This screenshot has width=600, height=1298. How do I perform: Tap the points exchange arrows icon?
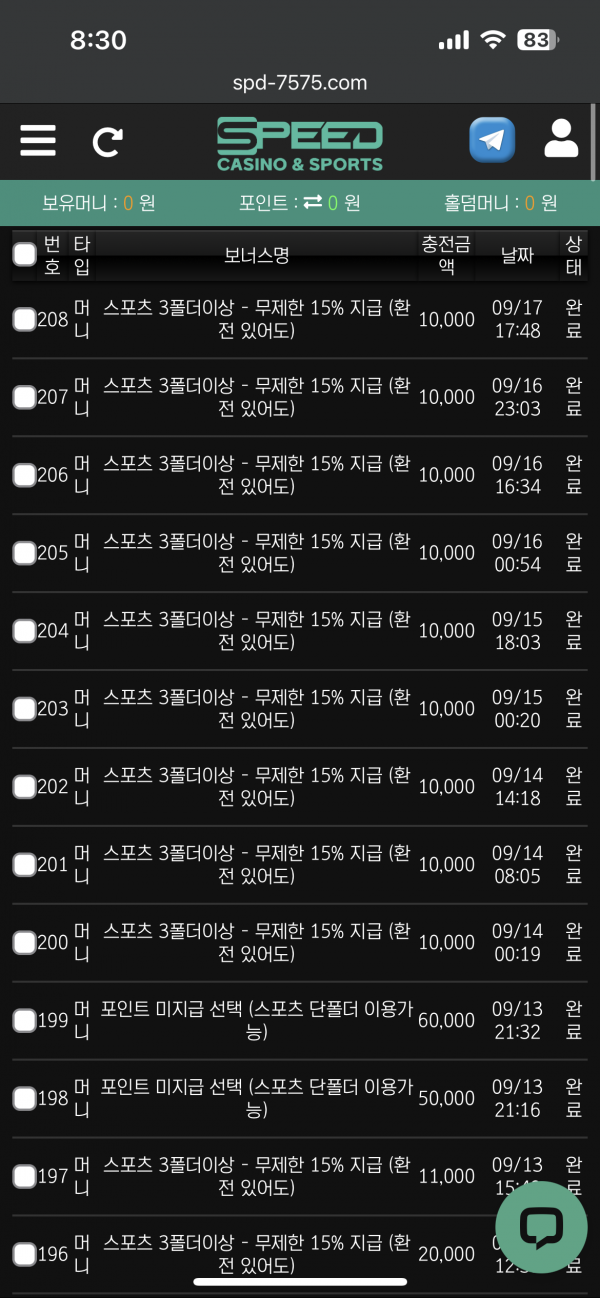click(313, 202)
